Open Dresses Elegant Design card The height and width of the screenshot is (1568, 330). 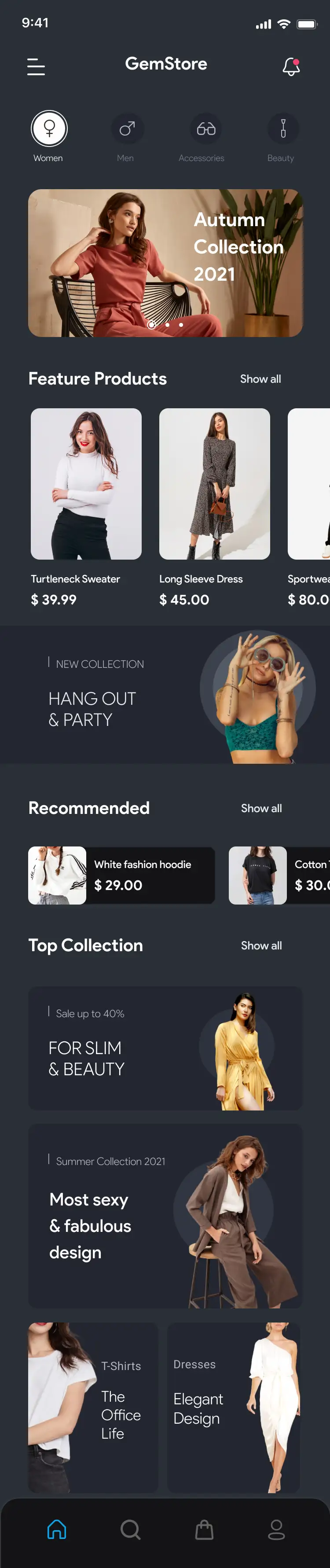(234, 1407)
